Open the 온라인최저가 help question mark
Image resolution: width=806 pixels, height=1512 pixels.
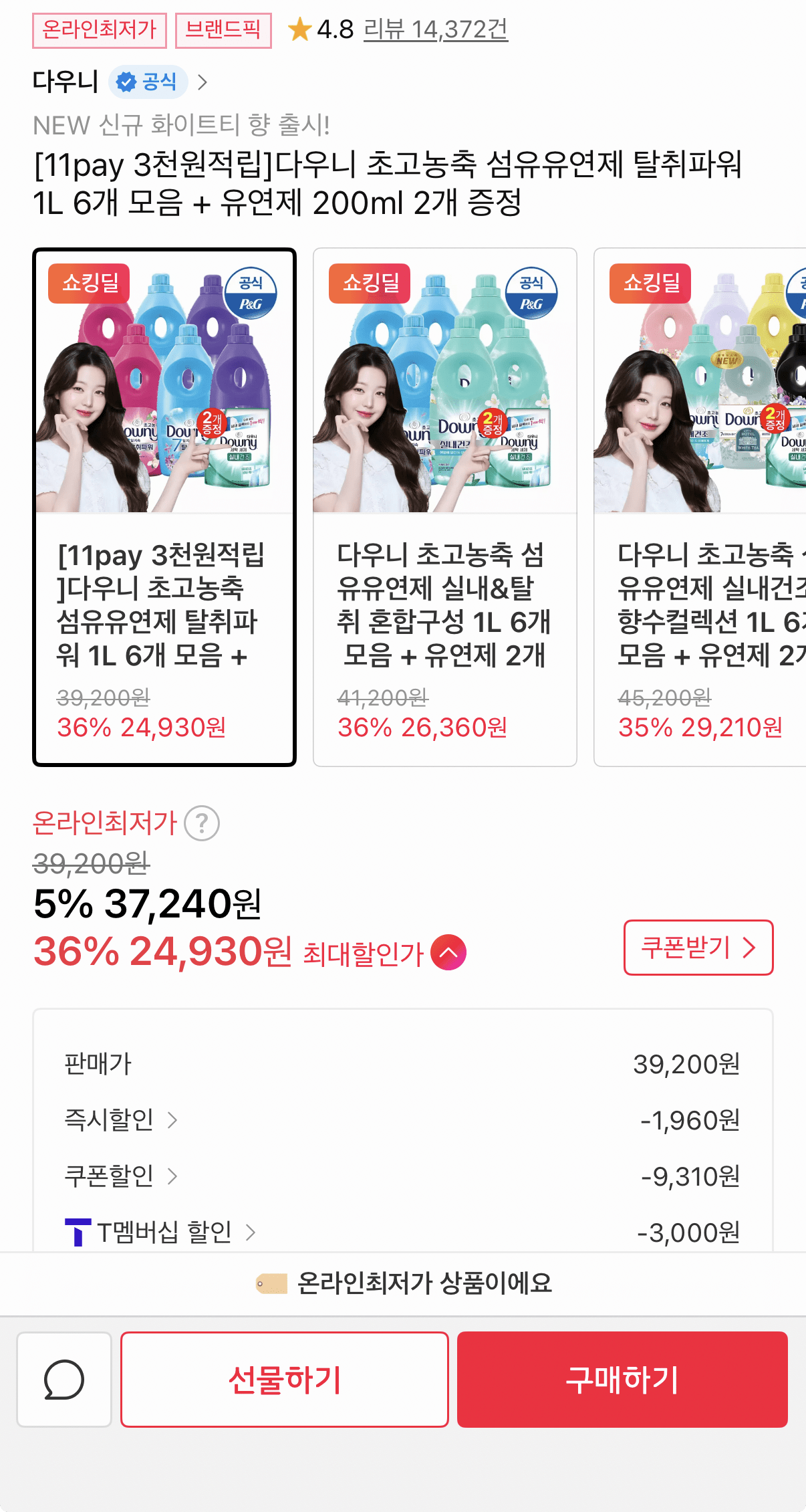pos(201,823)
